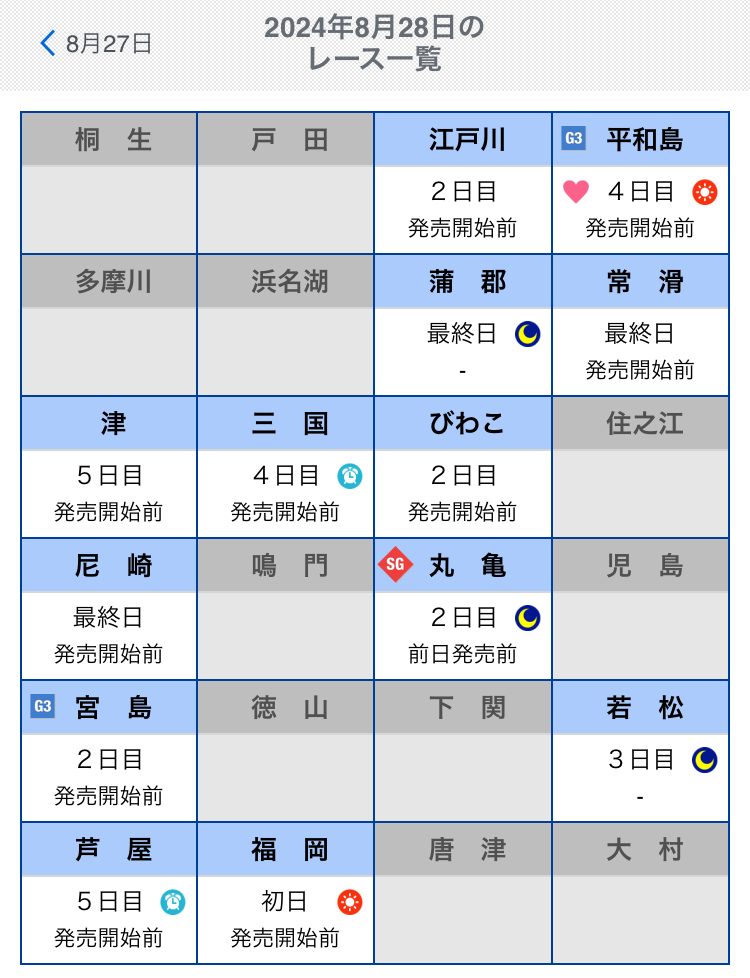This screenshot has height=978, width=750.
Task: Open the 三国 race venue
Action: (286, 468)
